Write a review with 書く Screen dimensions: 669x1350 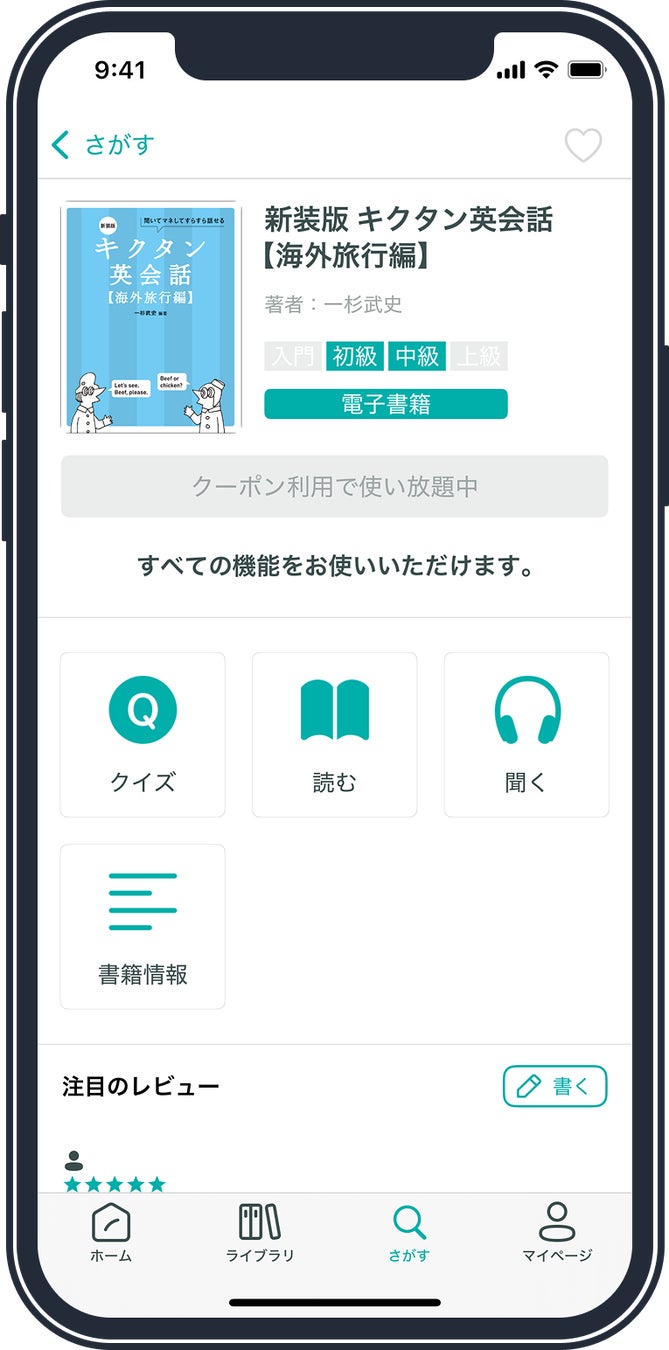click(554, 1086)
